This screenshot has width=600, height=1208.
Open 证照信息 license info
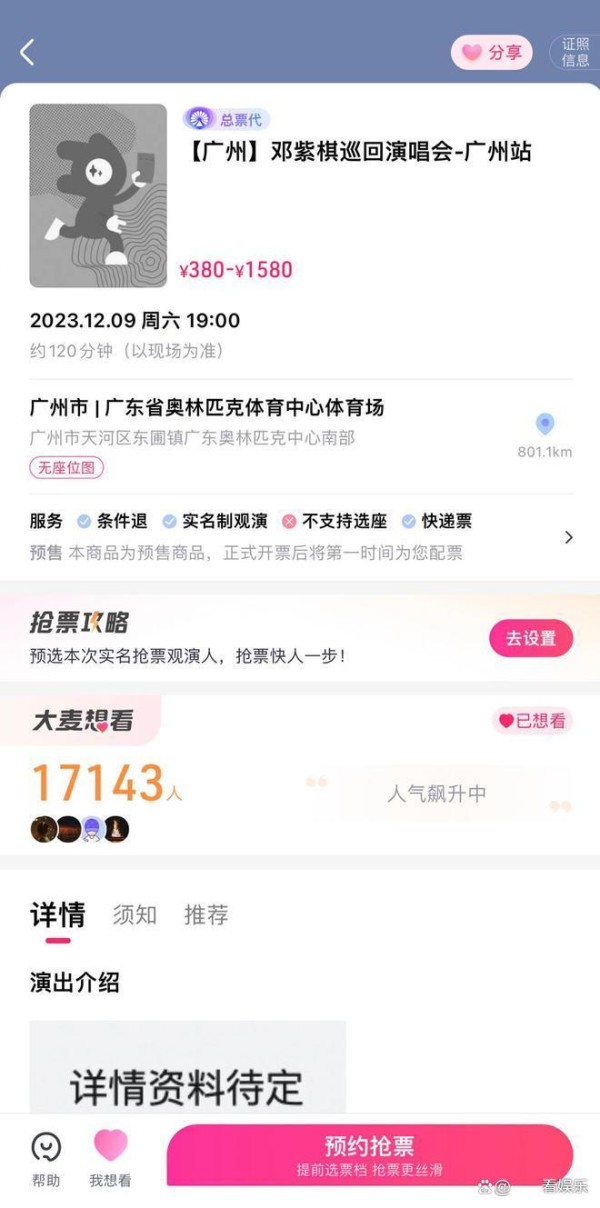click(575, 53)
